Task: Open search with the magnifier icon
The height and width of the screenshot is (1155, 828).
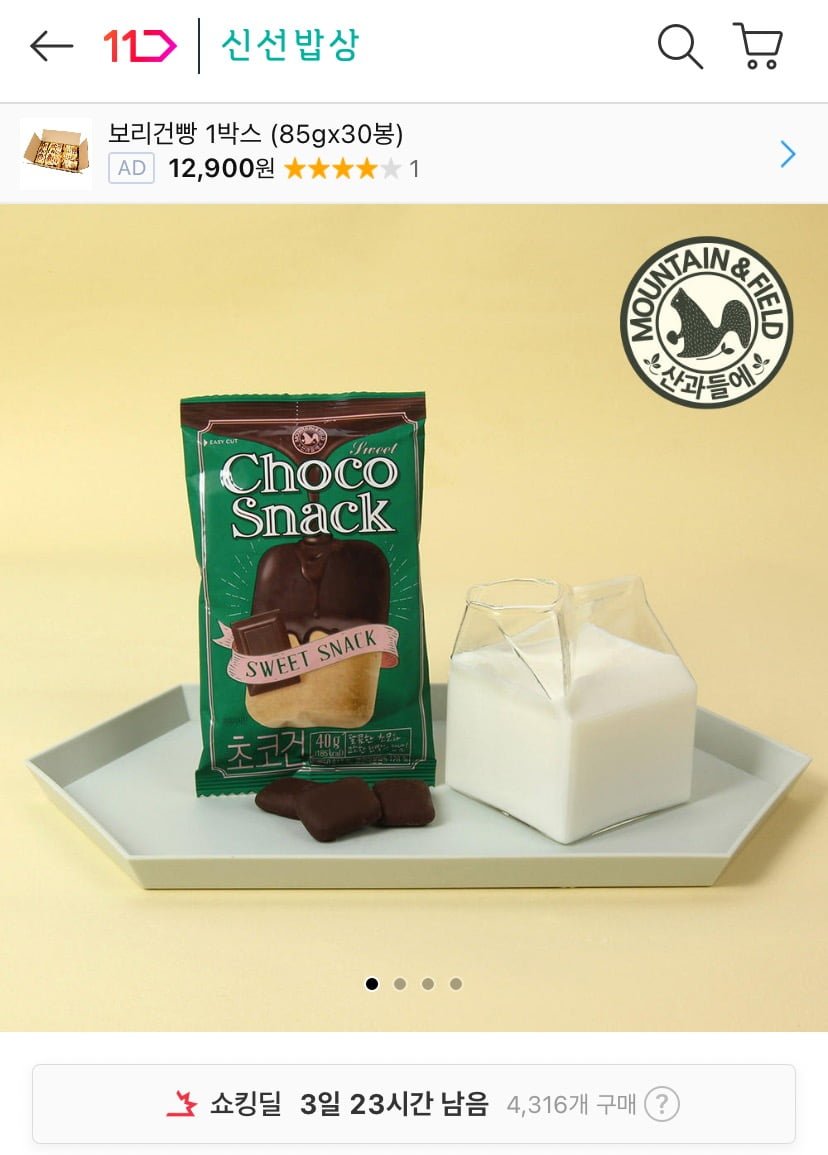Action: pyautogui.click(x=680, y=46)
